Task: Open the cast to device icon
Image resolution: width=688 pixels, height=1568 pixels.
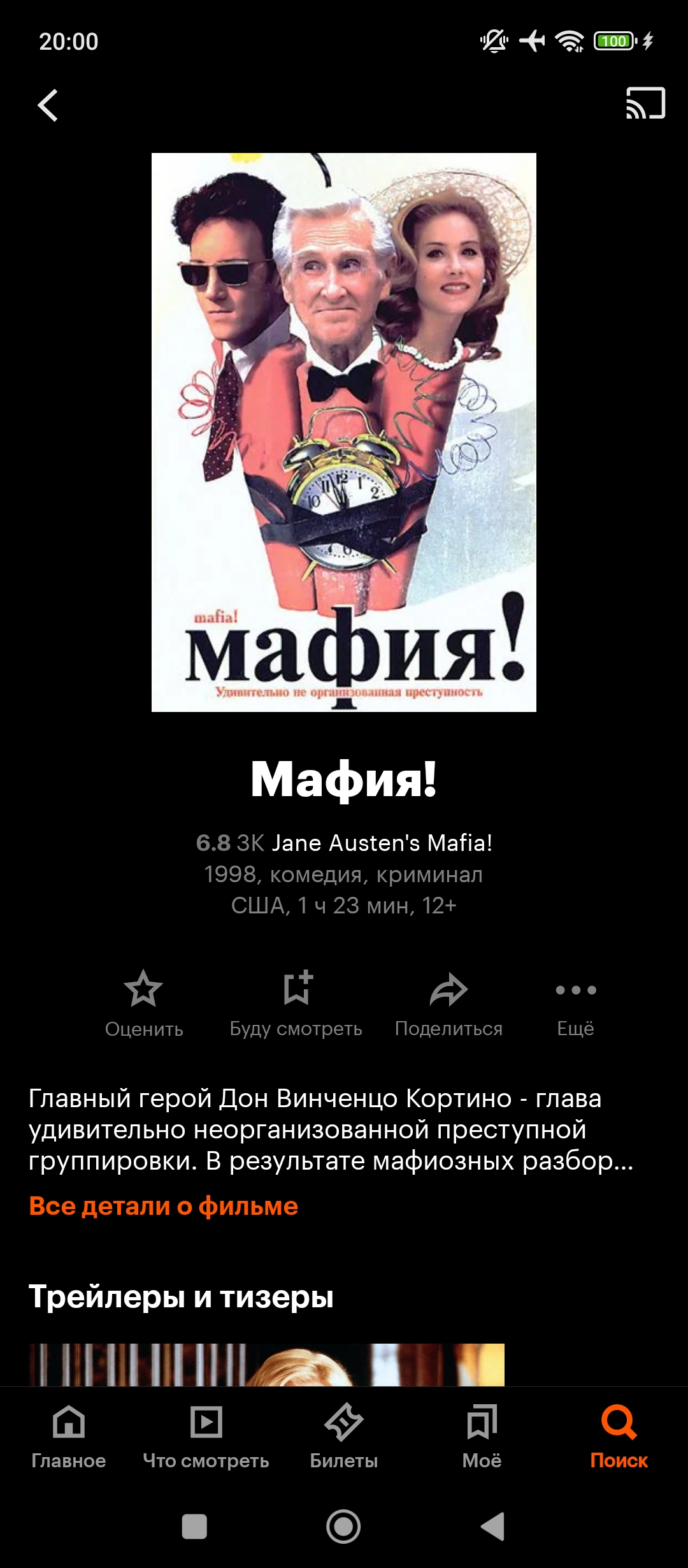Action: (x=645, y=103)
